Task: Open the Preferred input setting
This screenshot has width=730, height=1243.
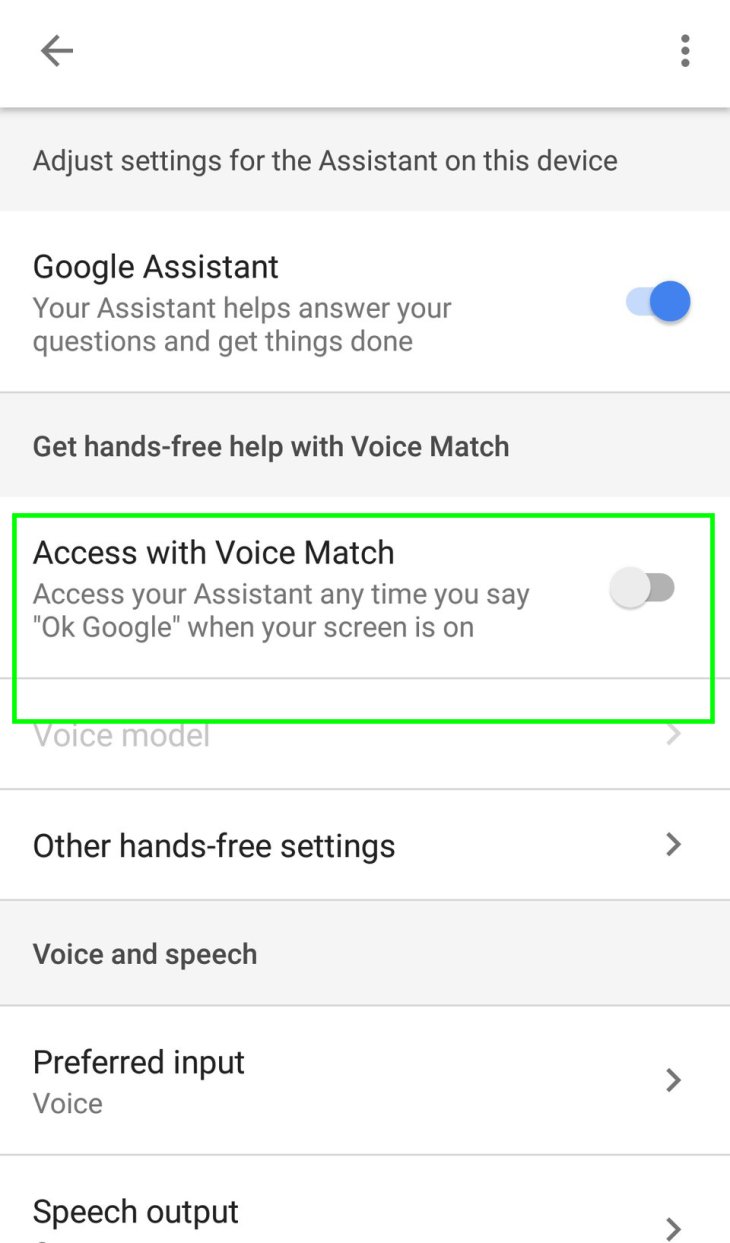Action: coord(365,1081)
